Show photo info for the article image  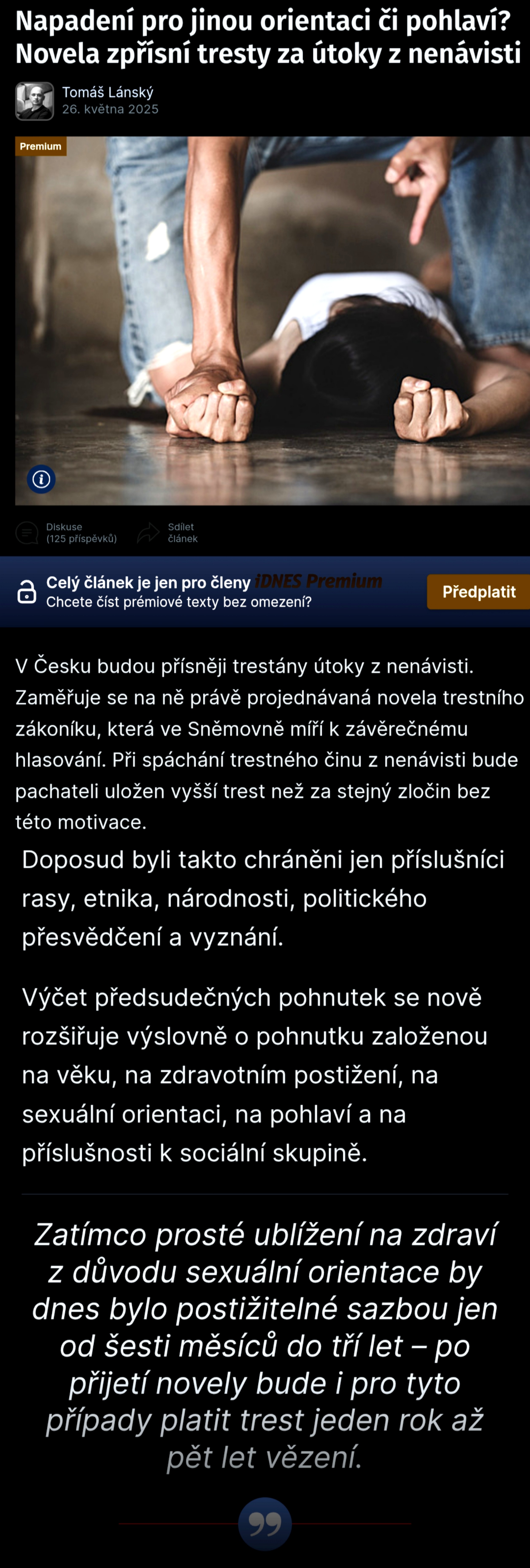[41, 479]
